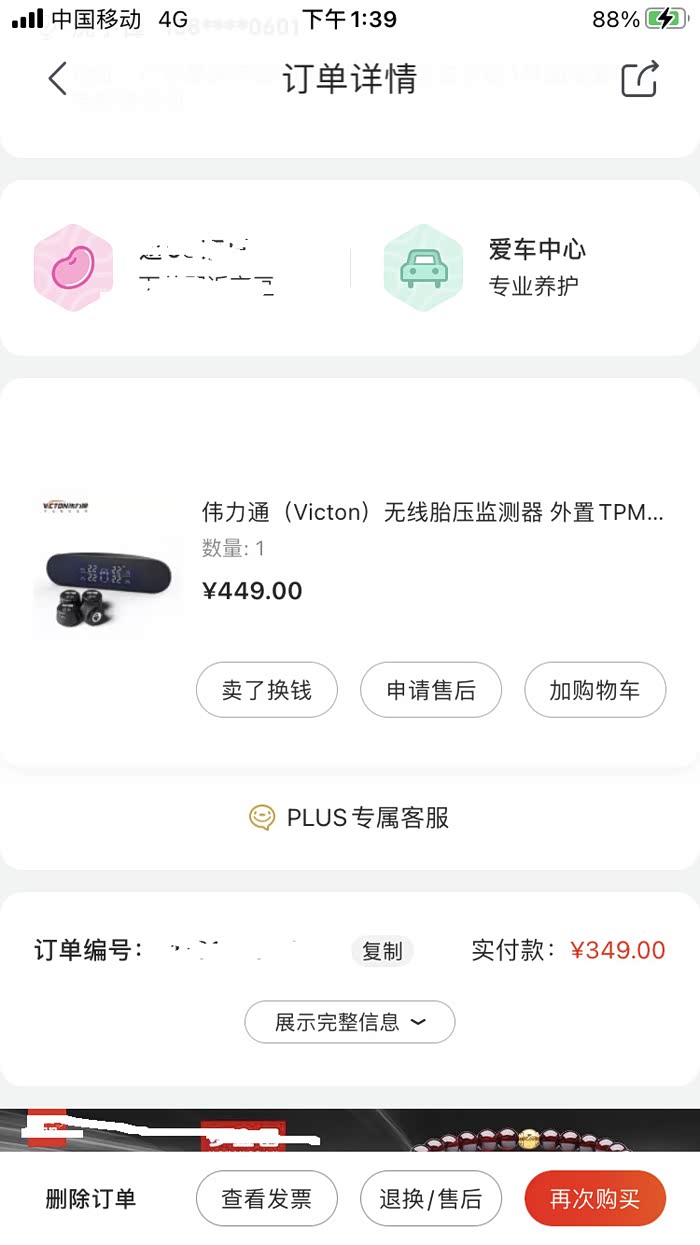
Task: View invoice via 查看发票
Action: click(x=266, y=1199)
